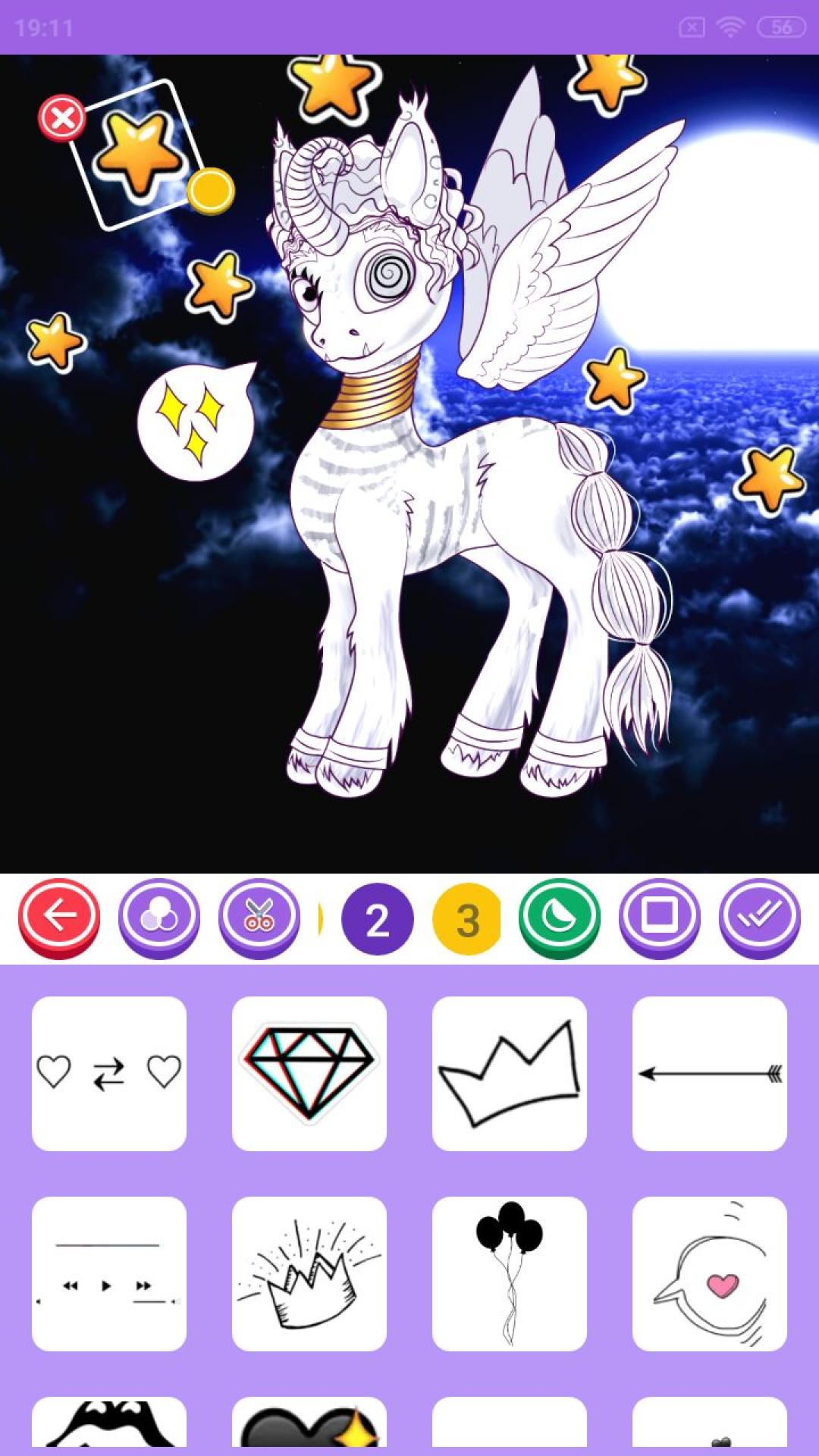Choose the music player controls sticker
The width and height of the screenshot is (819, 1456).
point(109,1273)
